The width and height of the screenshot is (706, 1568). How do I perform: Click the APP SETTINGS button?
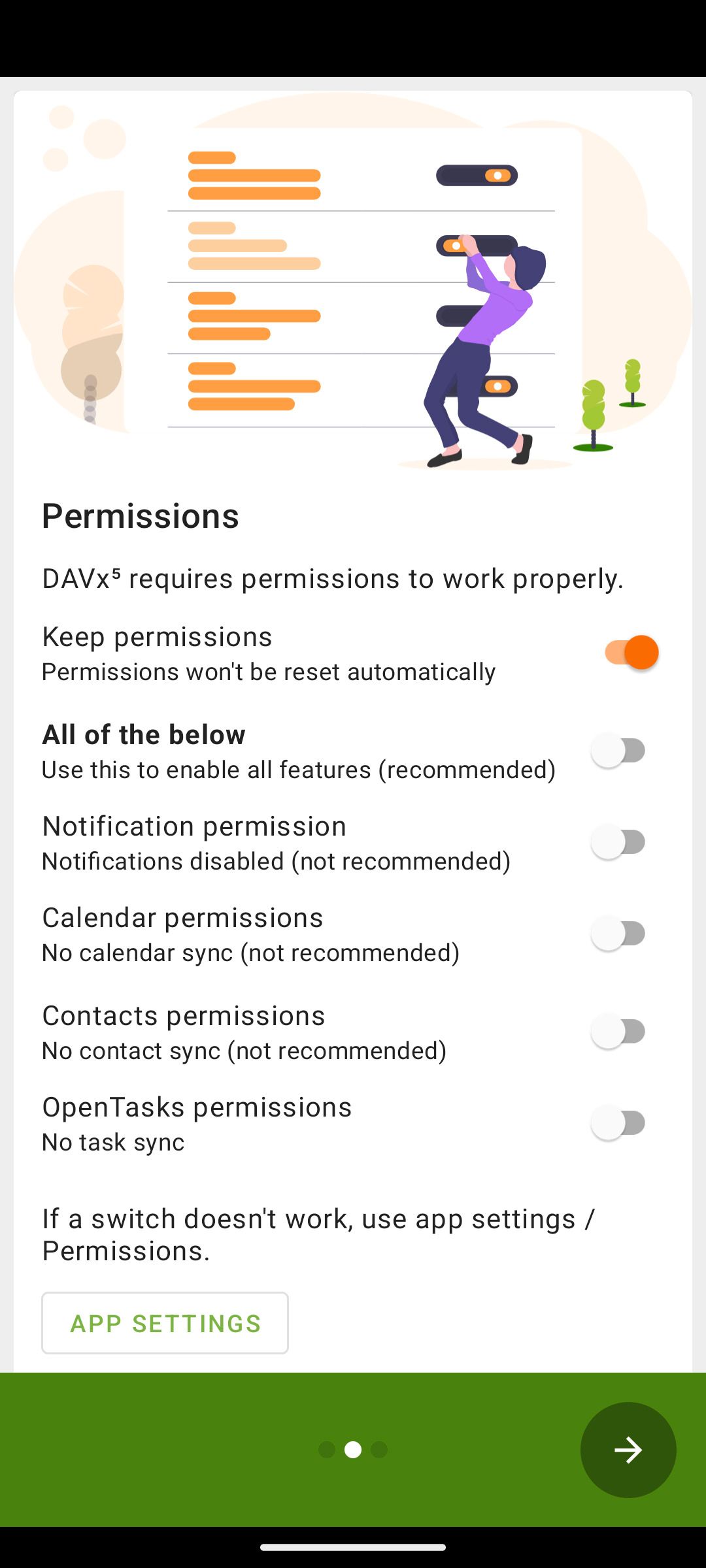point(165,1322)
